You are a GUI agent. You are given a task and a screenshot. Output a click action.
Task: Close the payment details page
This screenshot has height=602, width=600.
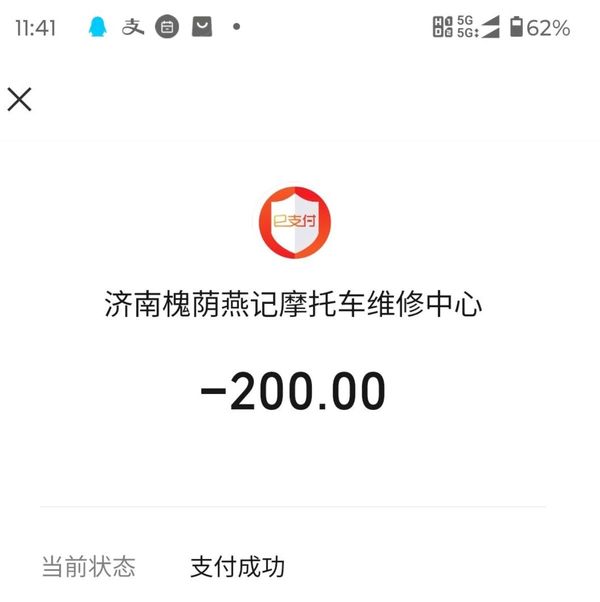coord(19,98)
